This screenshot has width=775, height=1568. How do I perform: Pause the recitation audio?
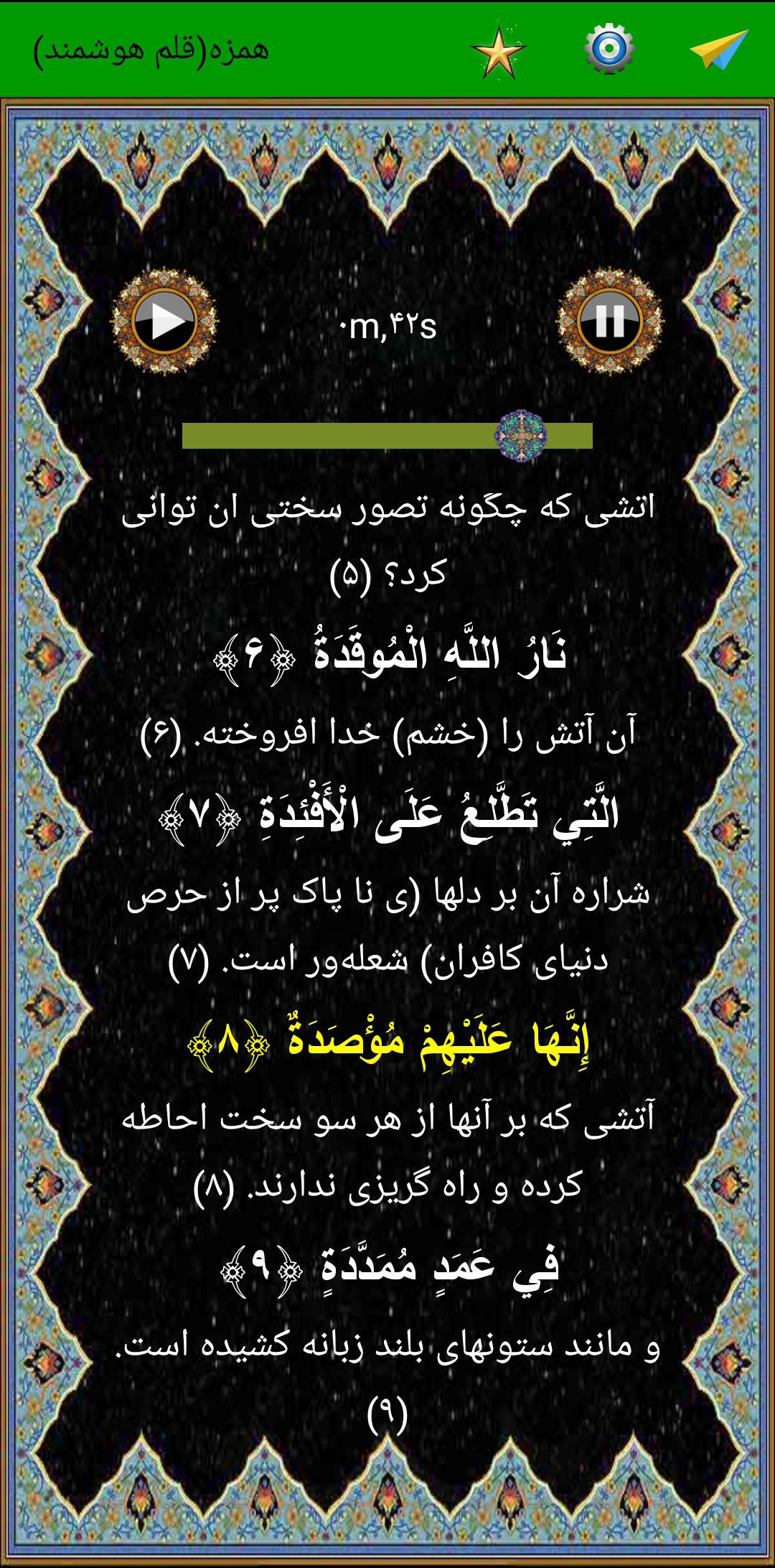tap(610, 321)
